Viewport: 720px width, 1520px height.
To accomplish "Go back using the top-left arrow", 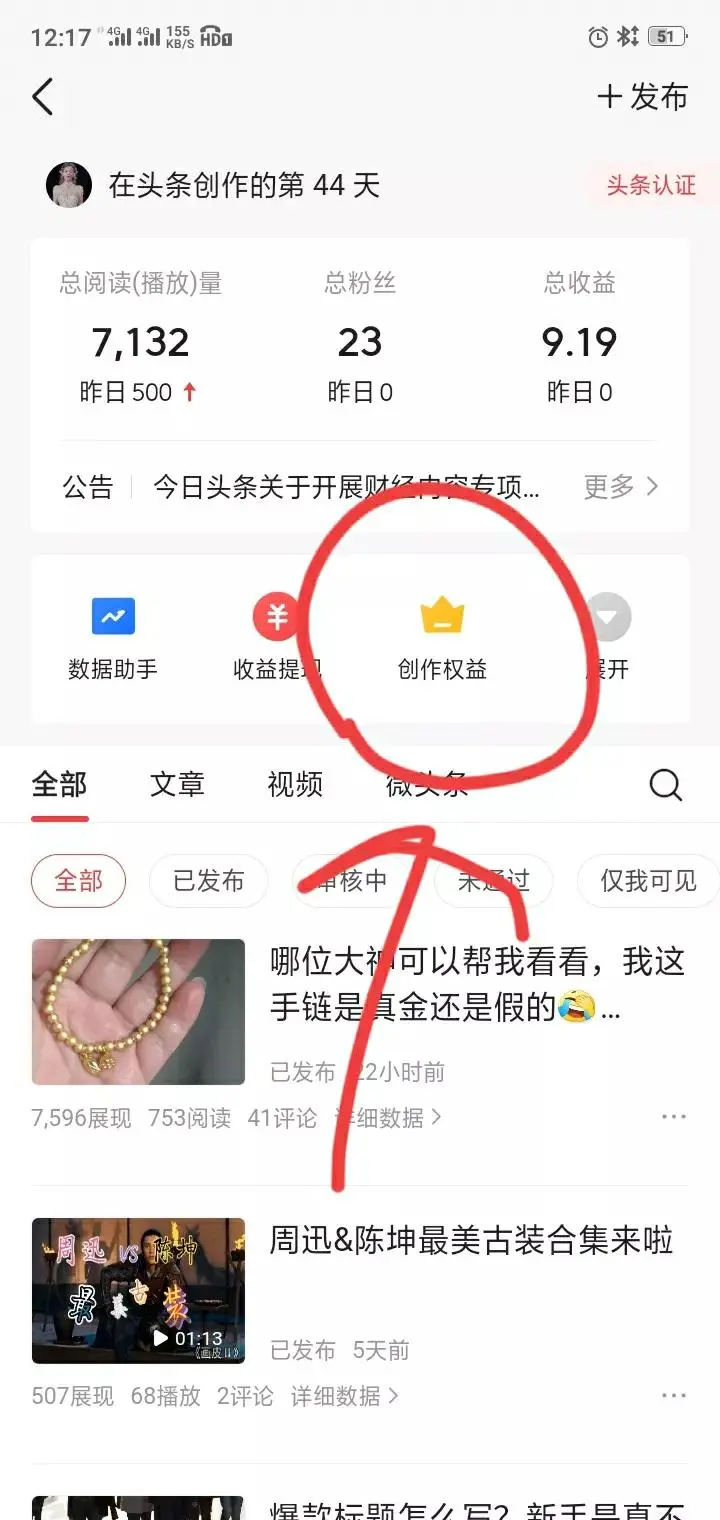I will click(42, 97).
